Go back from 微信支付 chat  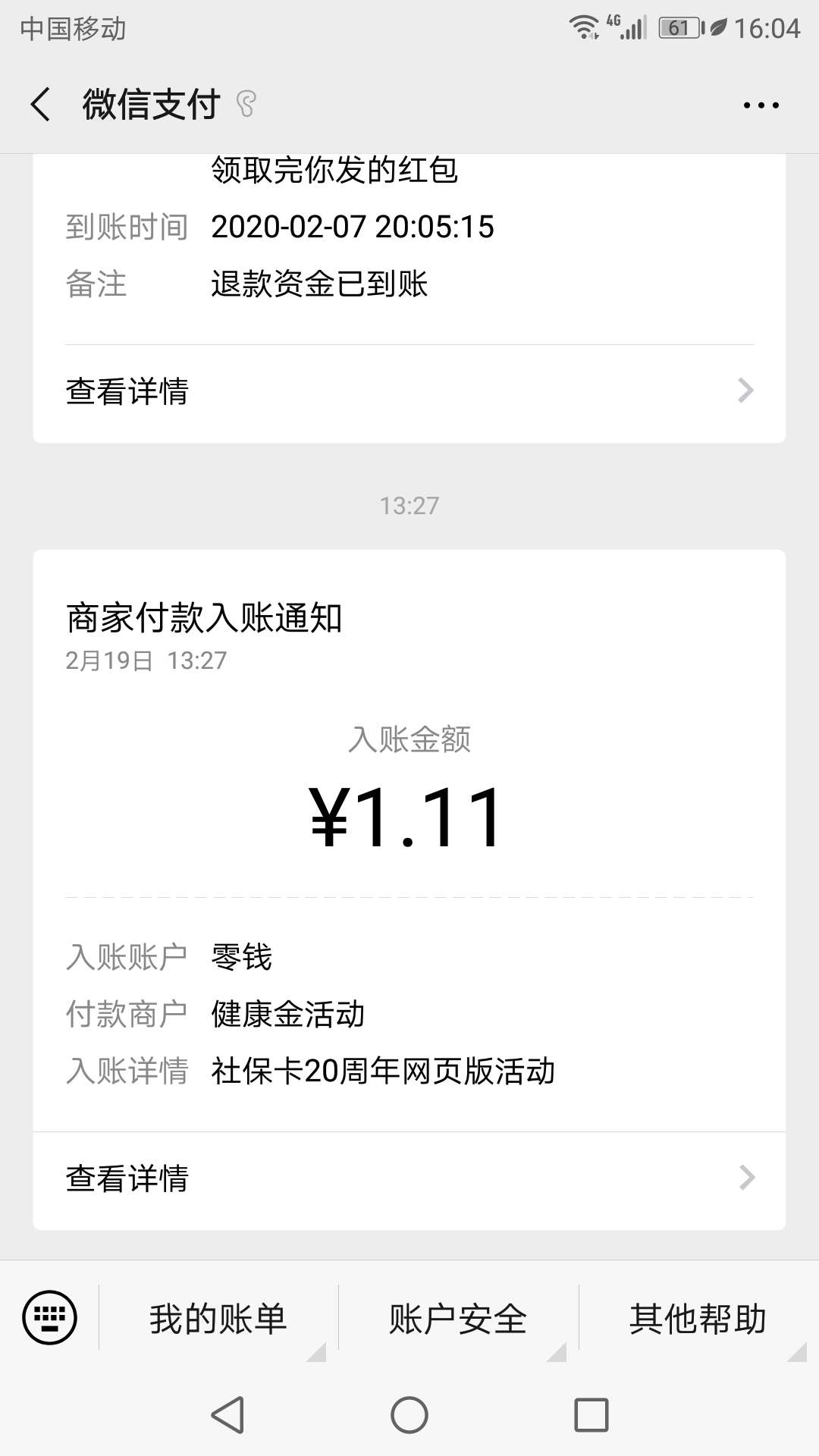click(x=41, y=105)
